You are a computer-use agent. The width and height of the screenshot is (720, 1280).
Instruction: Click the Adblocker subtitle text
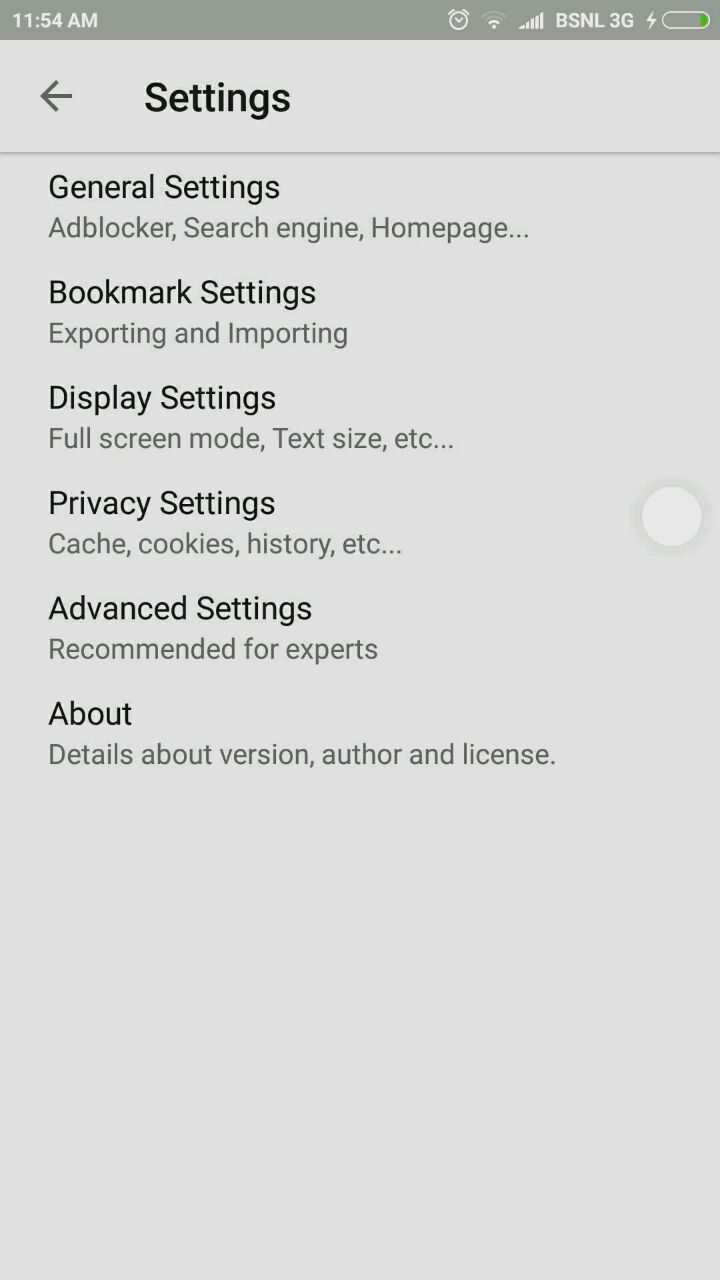288,228
